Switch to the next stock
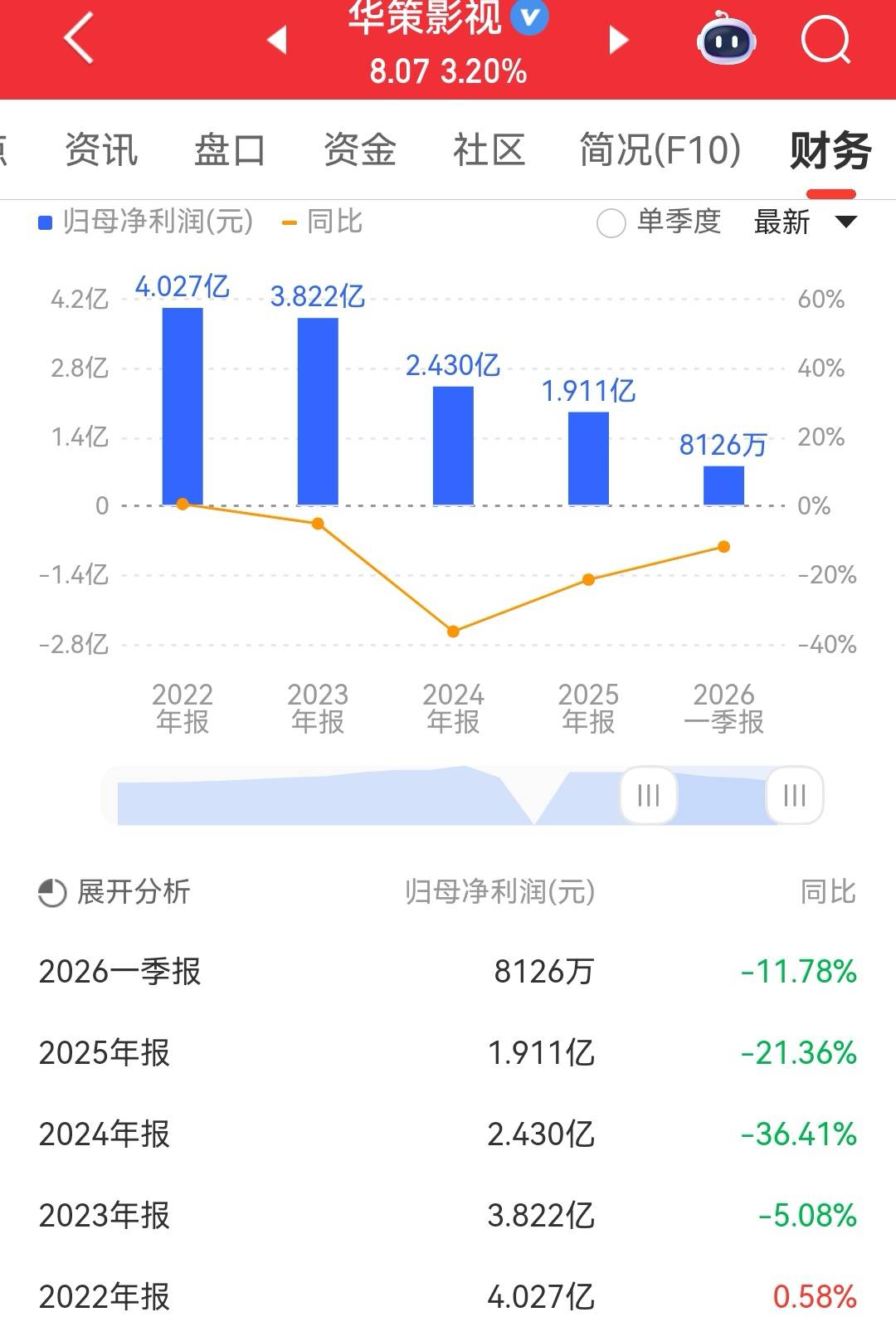 pos(618,39)
